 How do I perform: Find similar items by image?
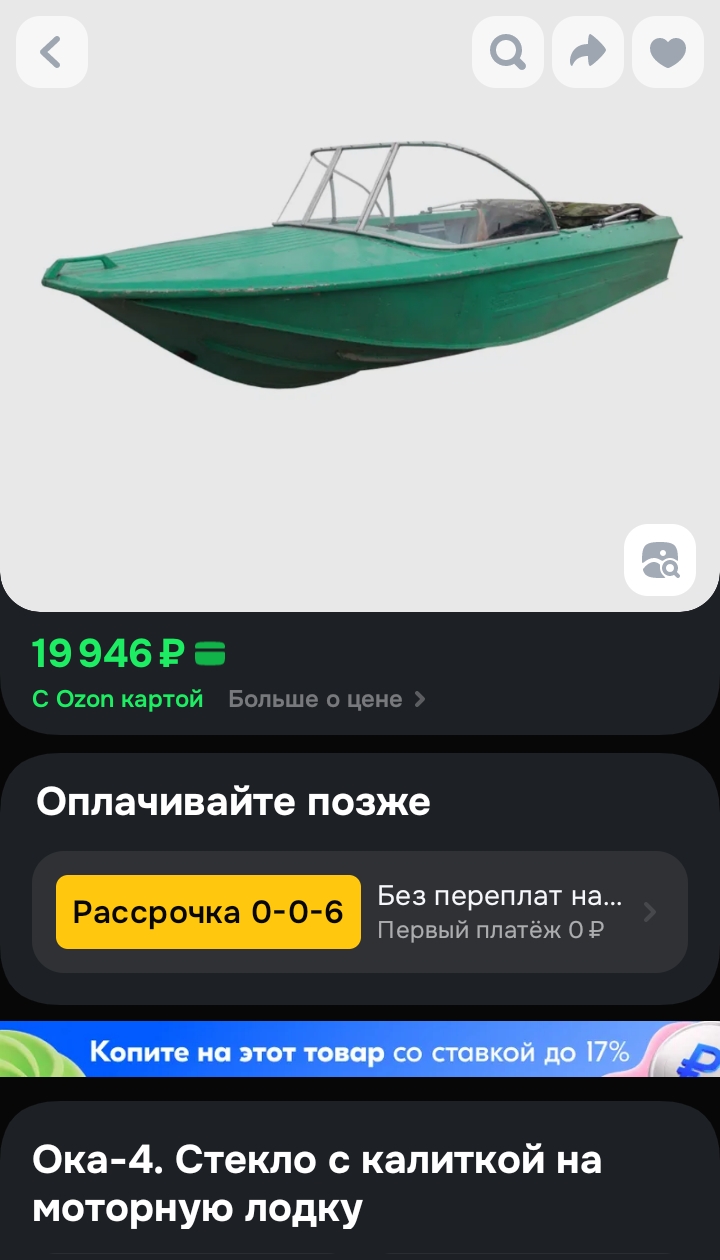[x=660, y=560]
